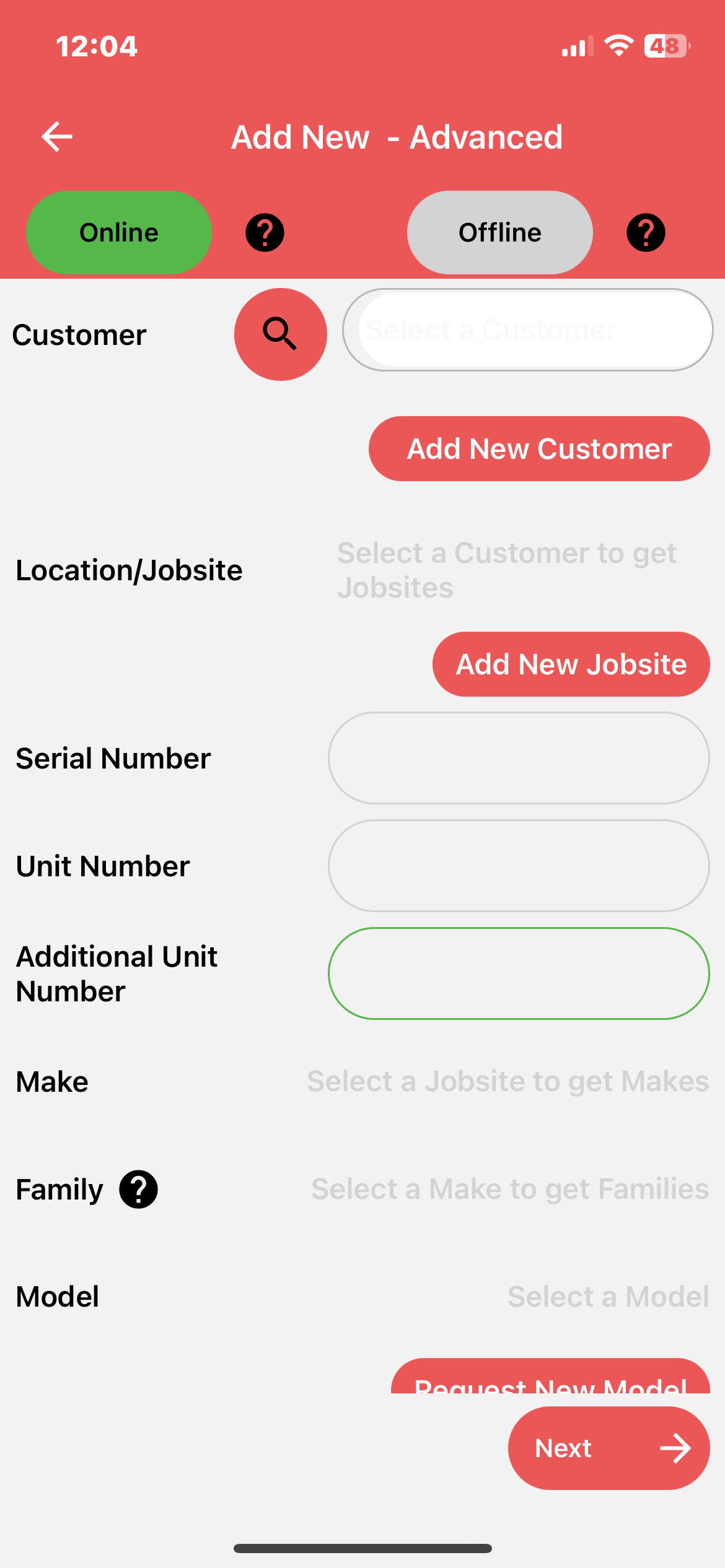The width and height of the screenshot is (725, 1568).
Task: Focus the Serial Number field
Action: point(519,758)
